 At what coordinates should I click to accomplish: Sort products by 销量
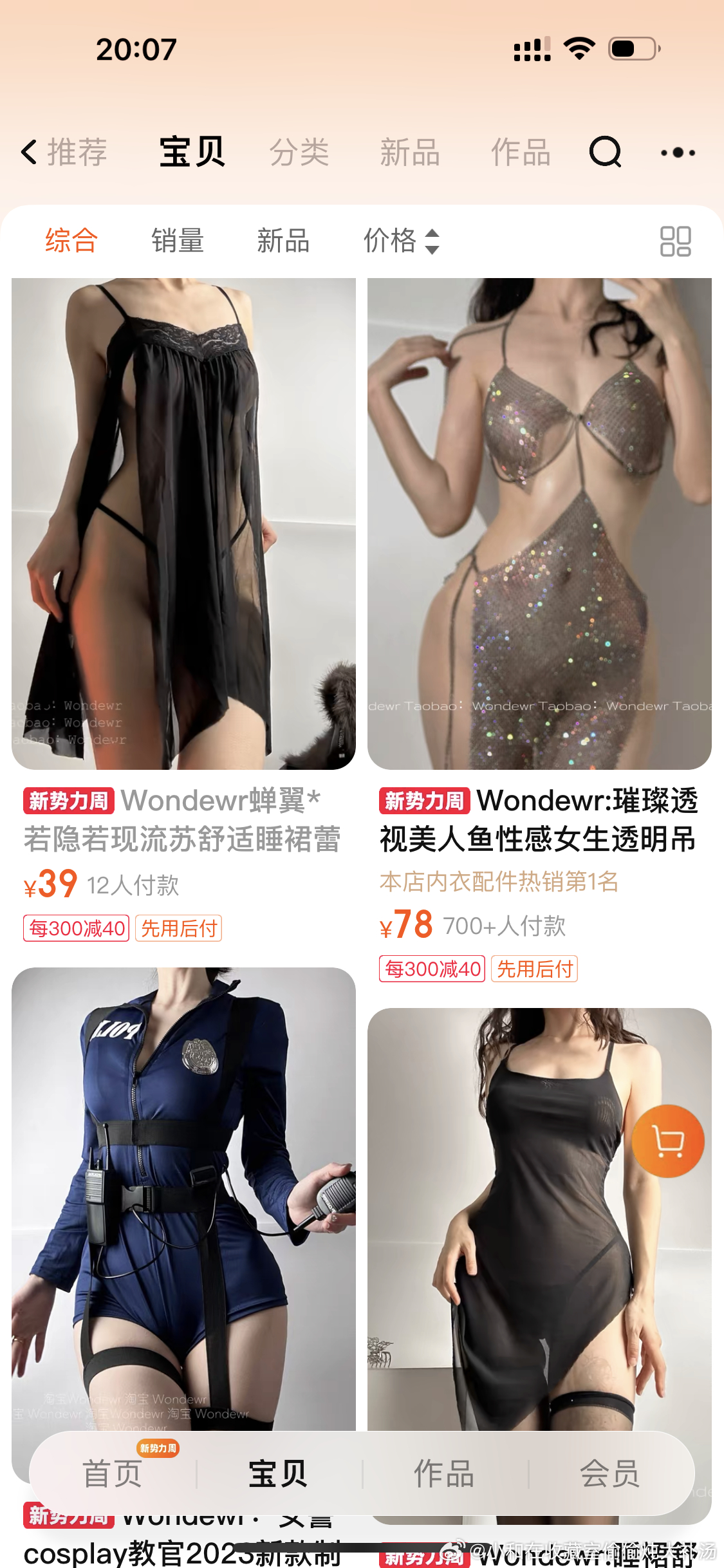pos(178,241)
